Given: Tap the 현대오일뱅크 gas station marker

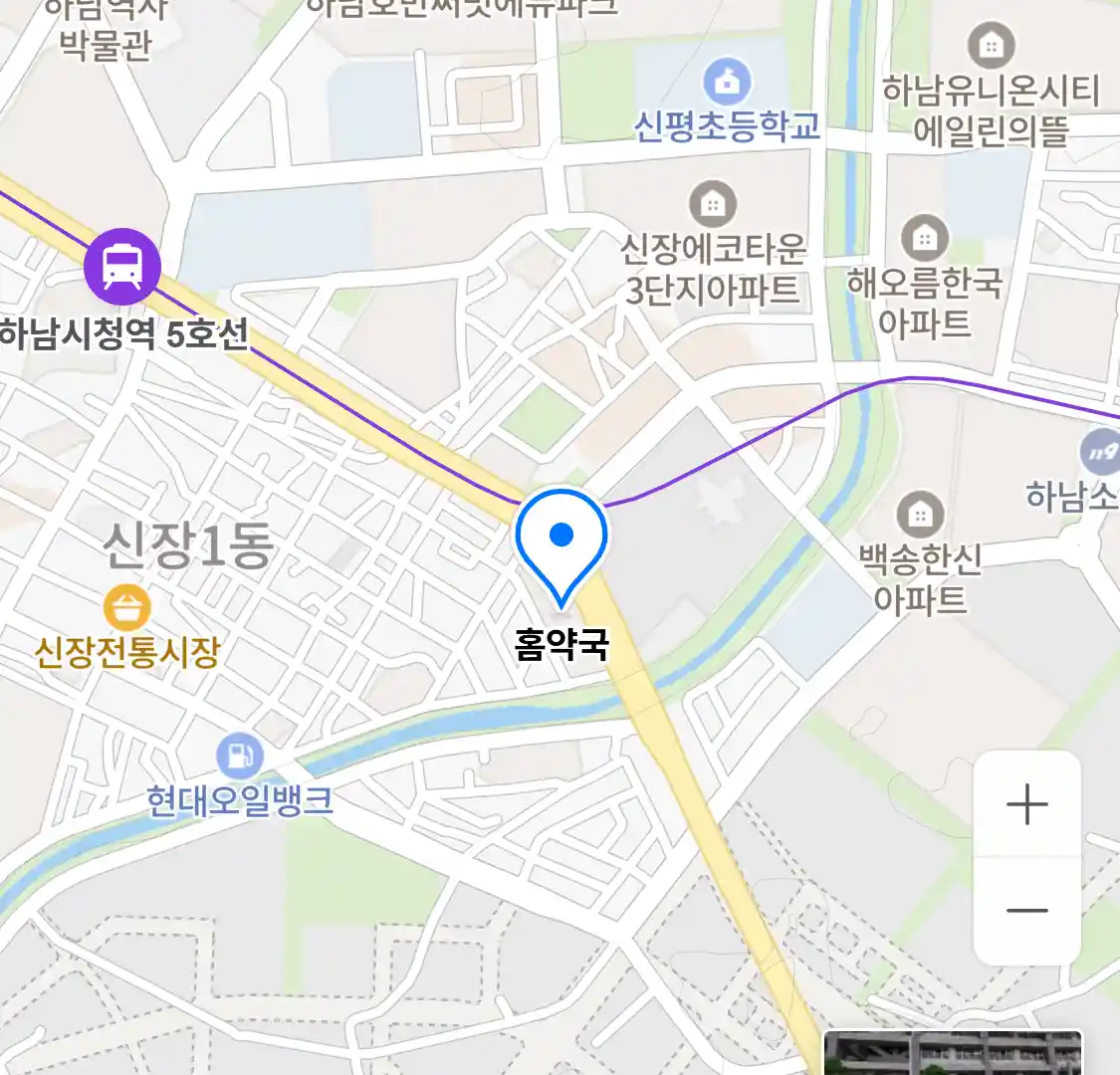Looking at the screenshot, I should coord(239,756).
